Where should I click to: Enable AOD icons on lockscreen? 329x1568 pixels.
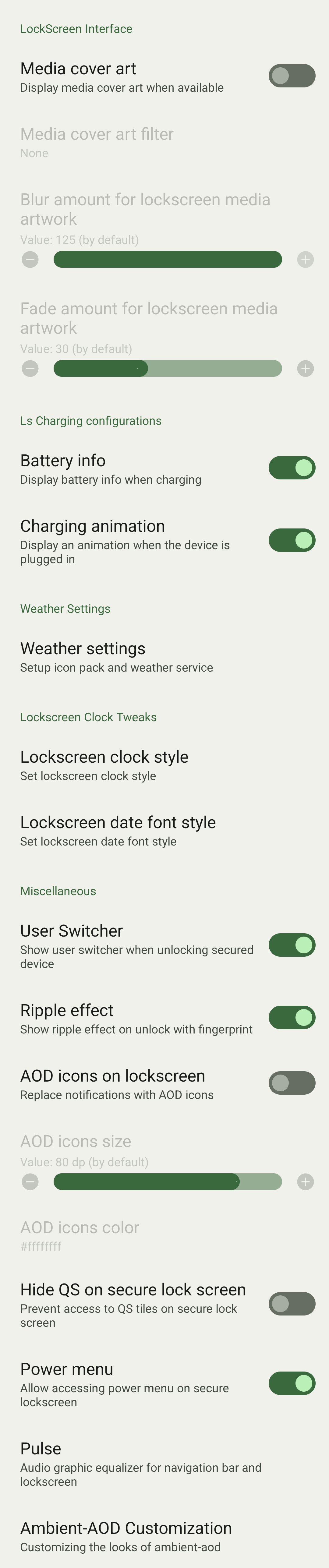tap(292, 1083)
